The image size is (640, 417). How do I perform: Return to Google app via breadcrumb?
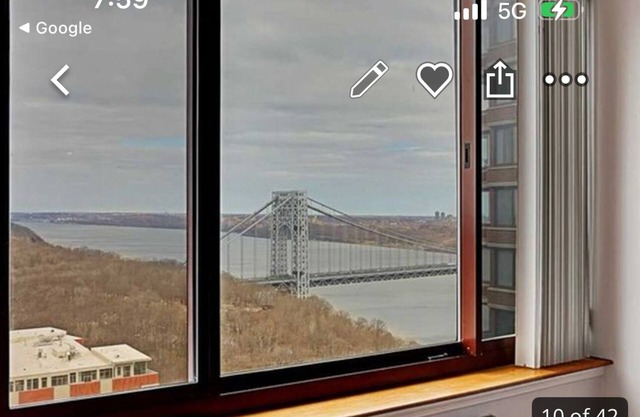coord(55,28)
